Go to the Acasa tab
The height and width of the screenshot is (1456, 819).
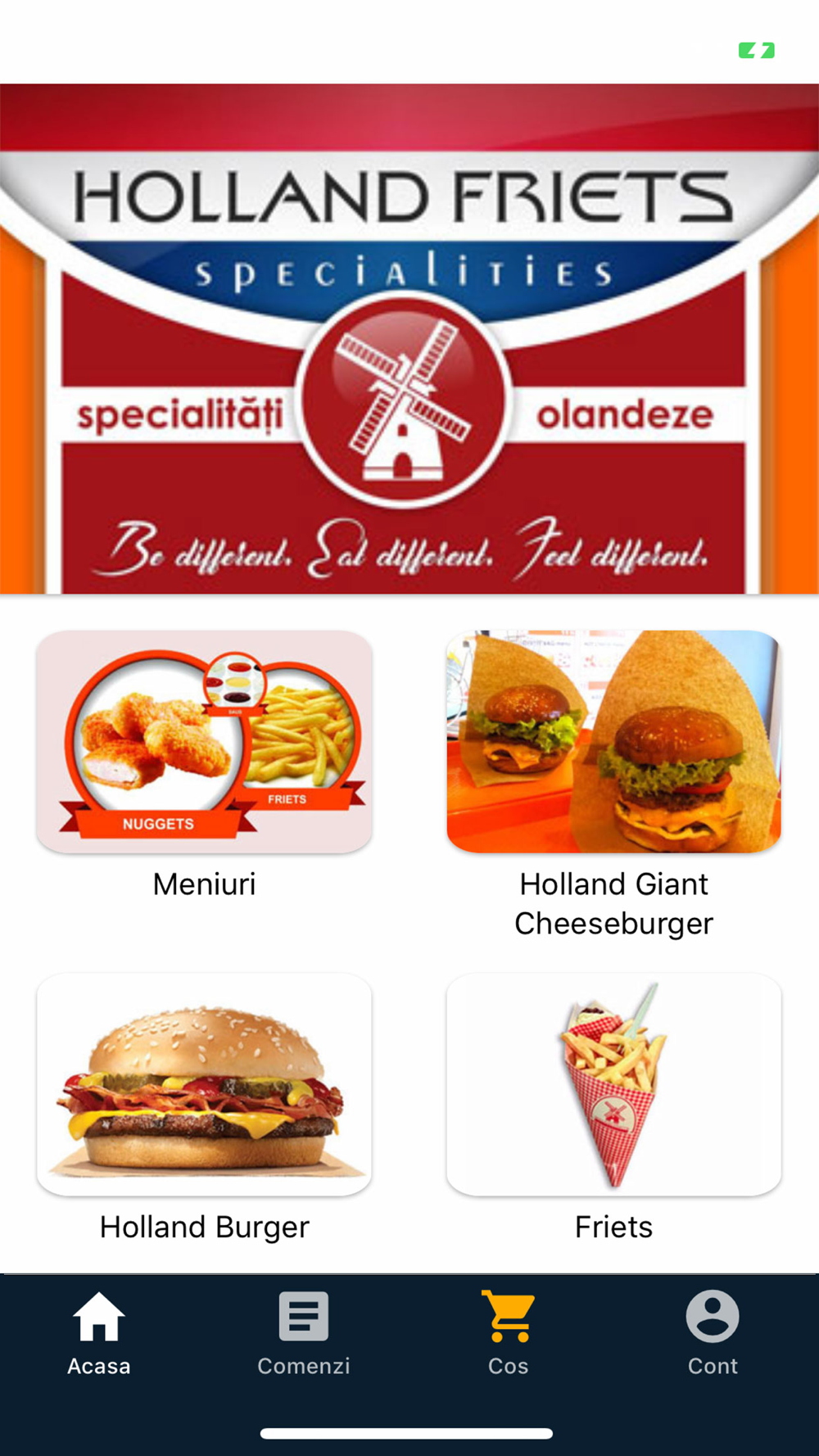click(99, 1333)
